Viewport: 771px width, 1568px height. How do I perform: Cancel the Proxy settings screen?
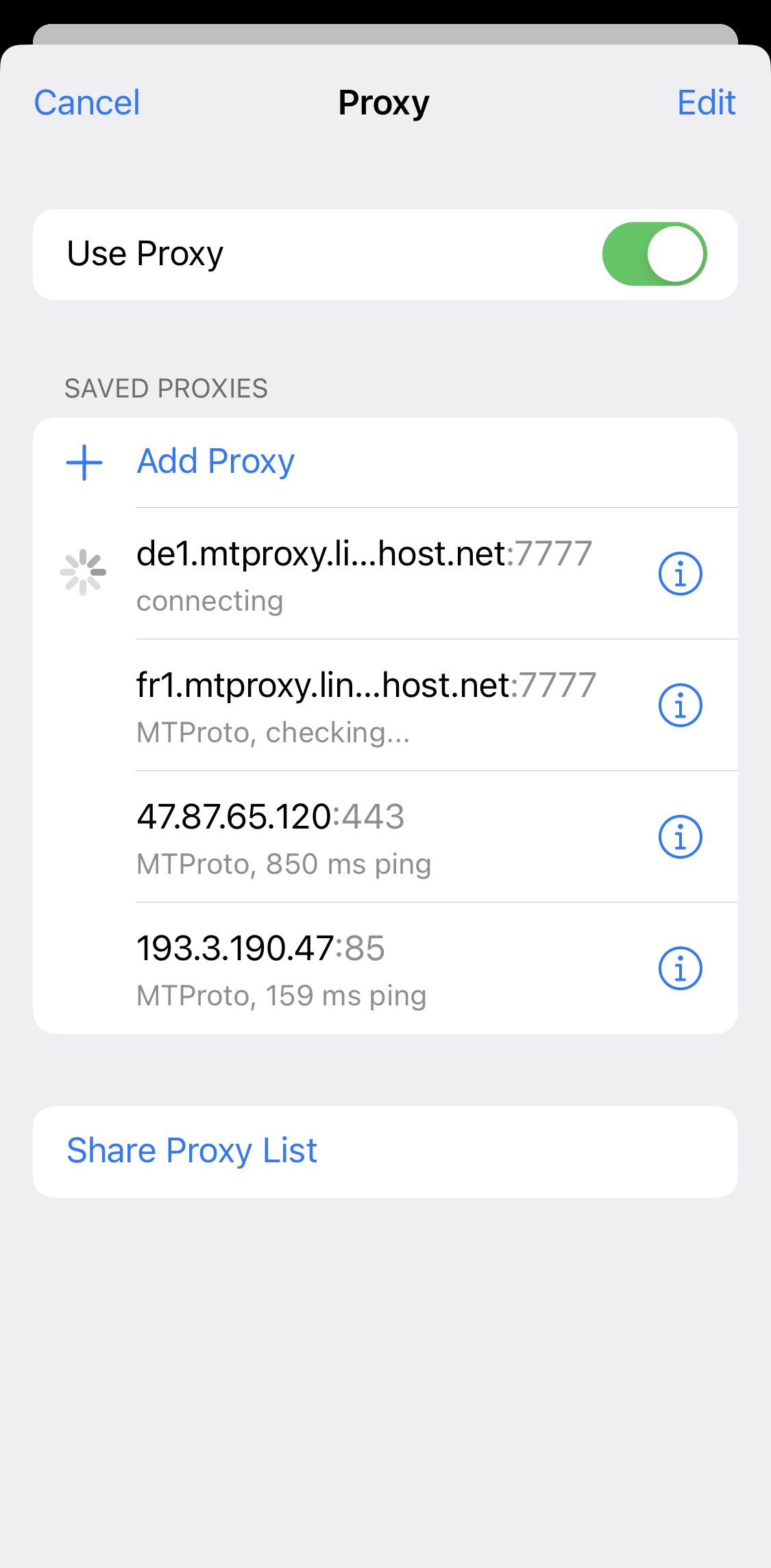pyautogui.click(x=87, y=103)
